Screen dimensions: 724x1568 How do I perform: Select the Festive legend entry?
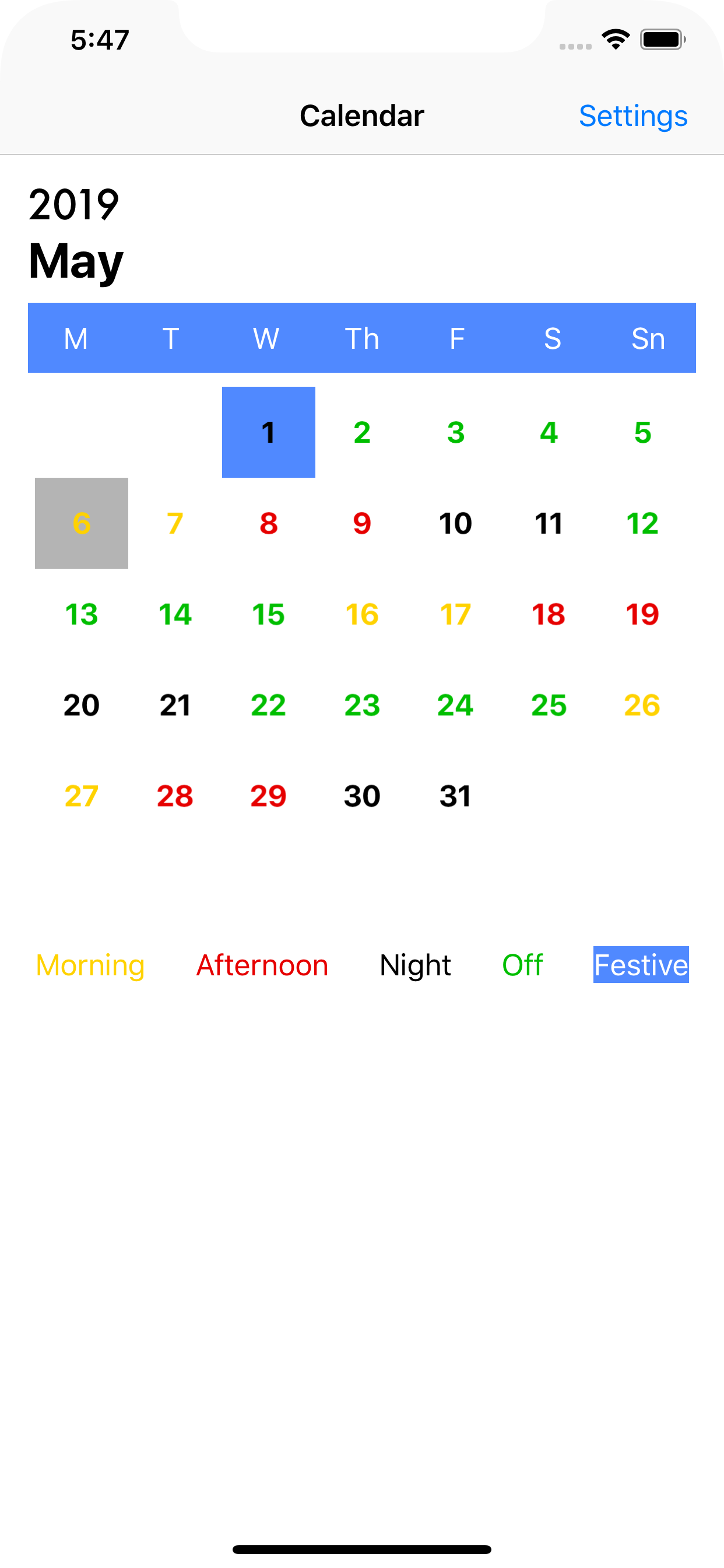coord(640,965)
